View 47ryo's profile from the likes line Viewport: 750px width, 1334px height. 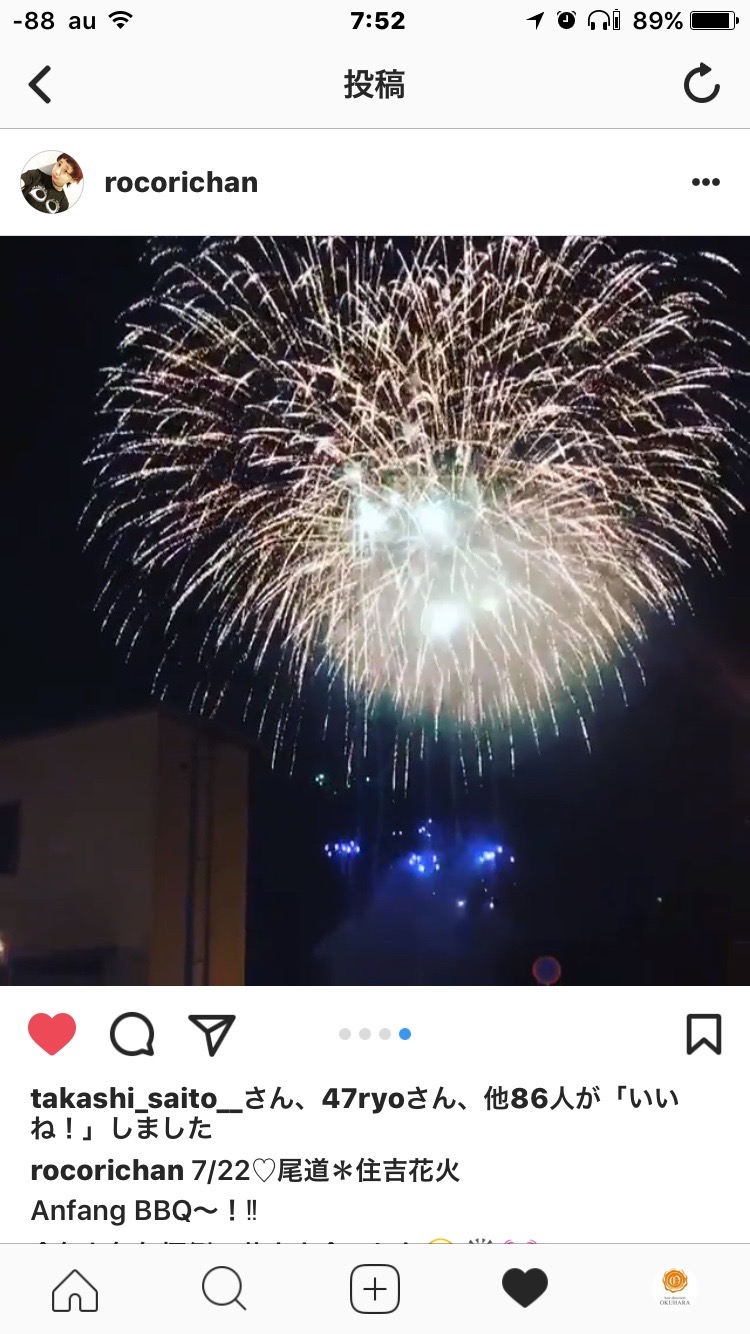pyautogui.click(x=363, y=1098)
